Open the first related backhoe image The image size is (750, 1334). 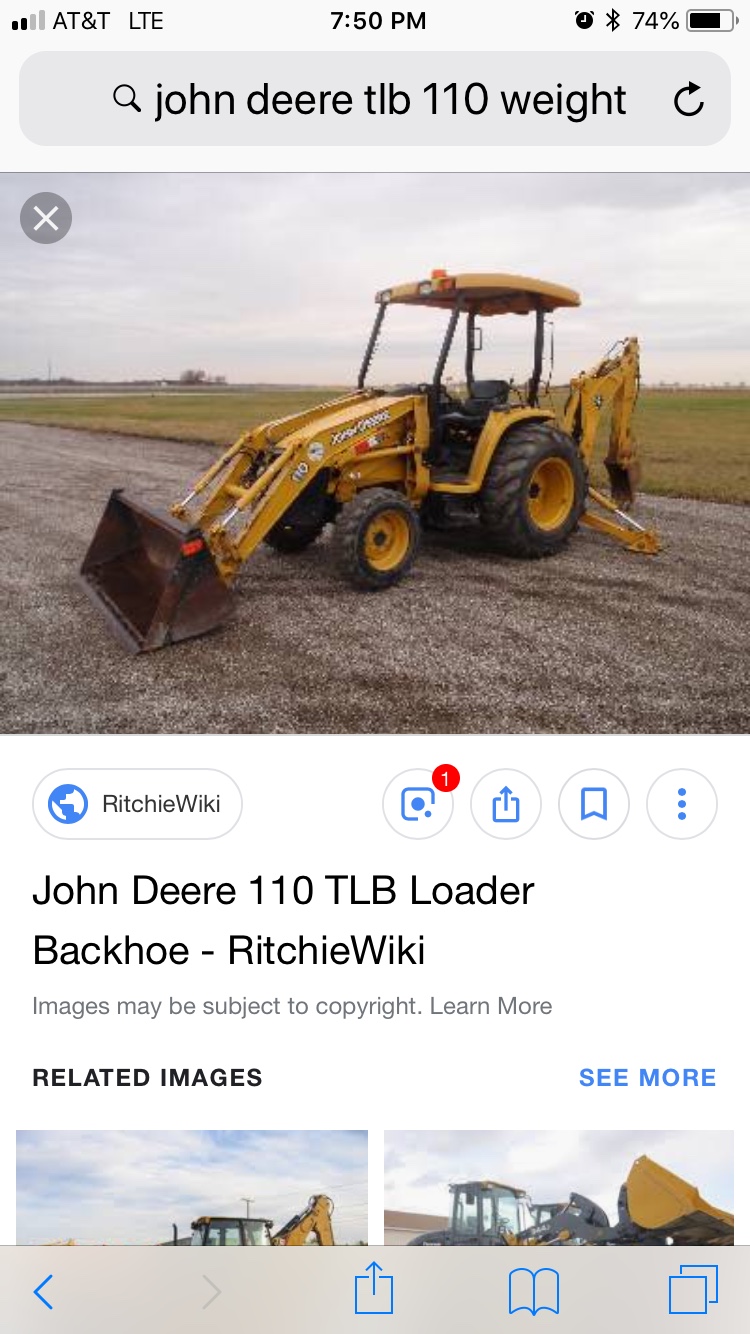[x=192, y=1188]
